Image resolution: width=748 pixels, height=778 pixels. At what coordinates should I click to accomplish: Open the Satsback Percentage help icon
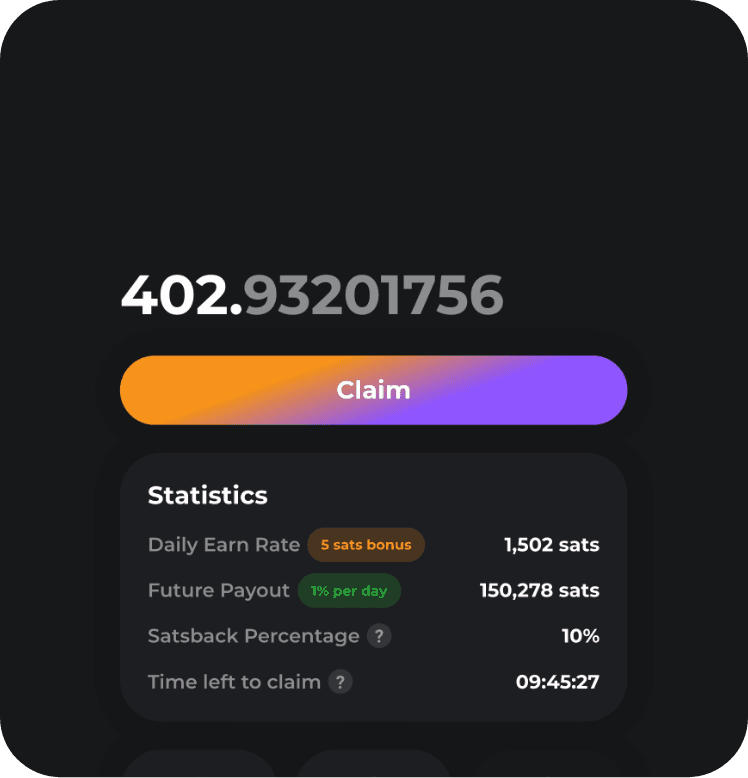pyautogui.click(x=379, y=636)
